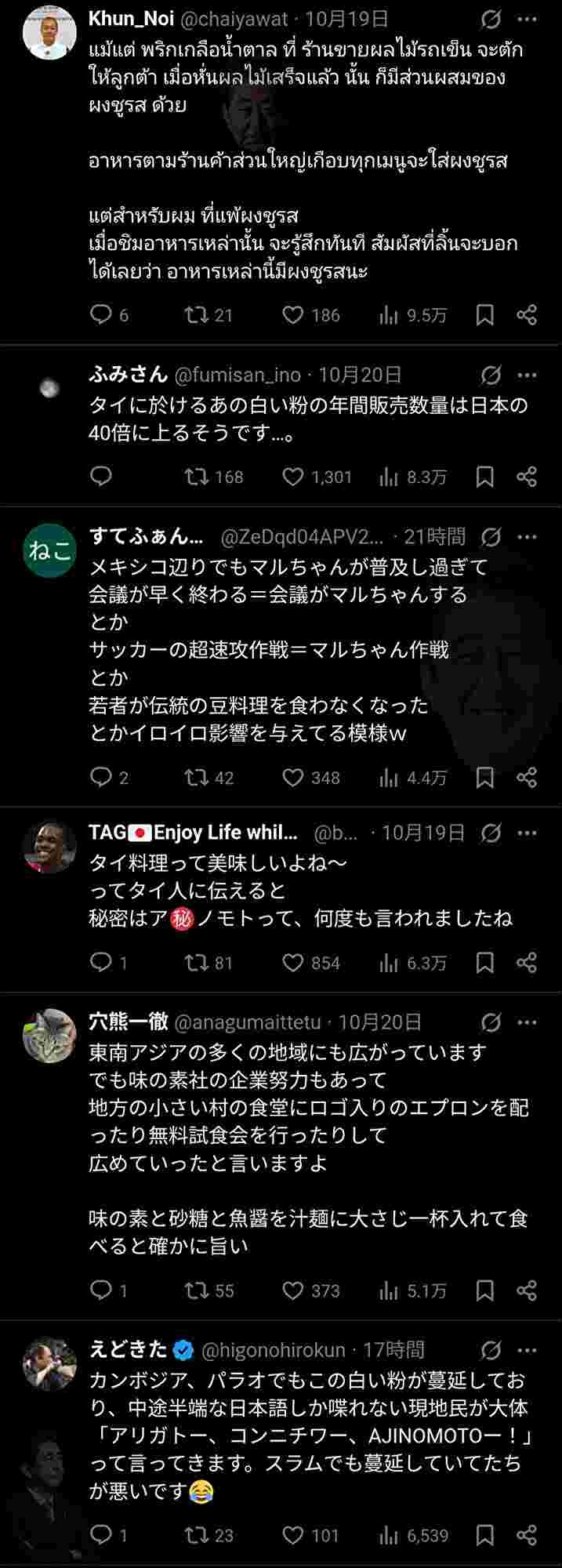Share the すてふぁん post

pyautogui.click(x=527, y=778)
